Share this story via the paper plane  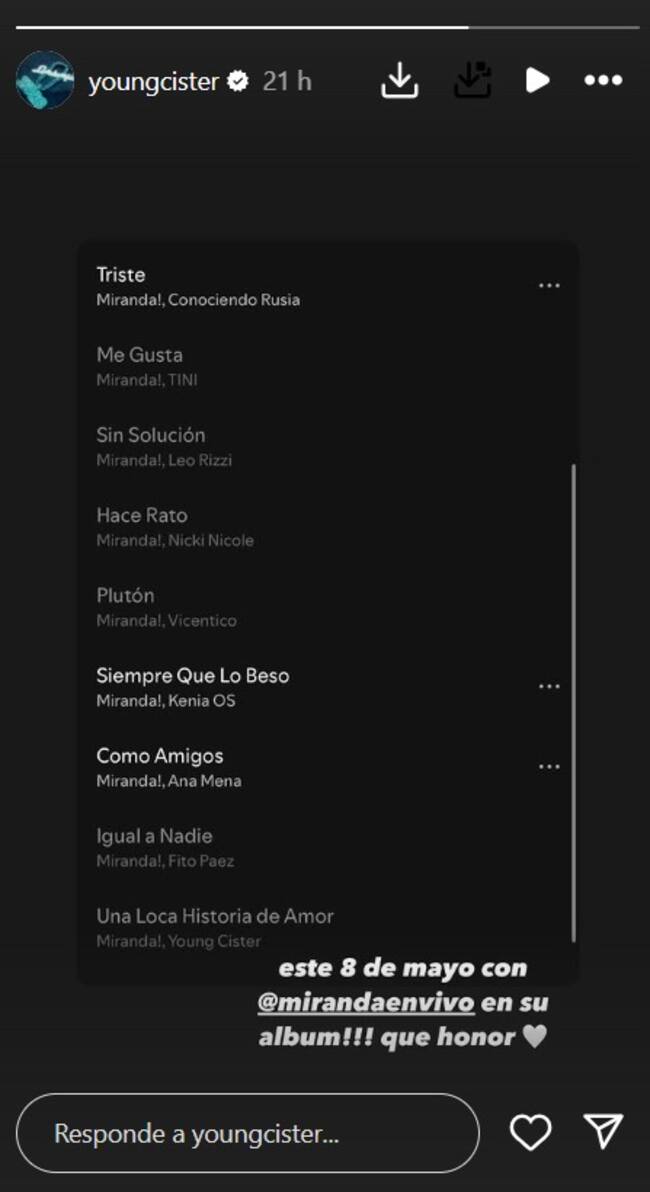[x=604, y=1131]
